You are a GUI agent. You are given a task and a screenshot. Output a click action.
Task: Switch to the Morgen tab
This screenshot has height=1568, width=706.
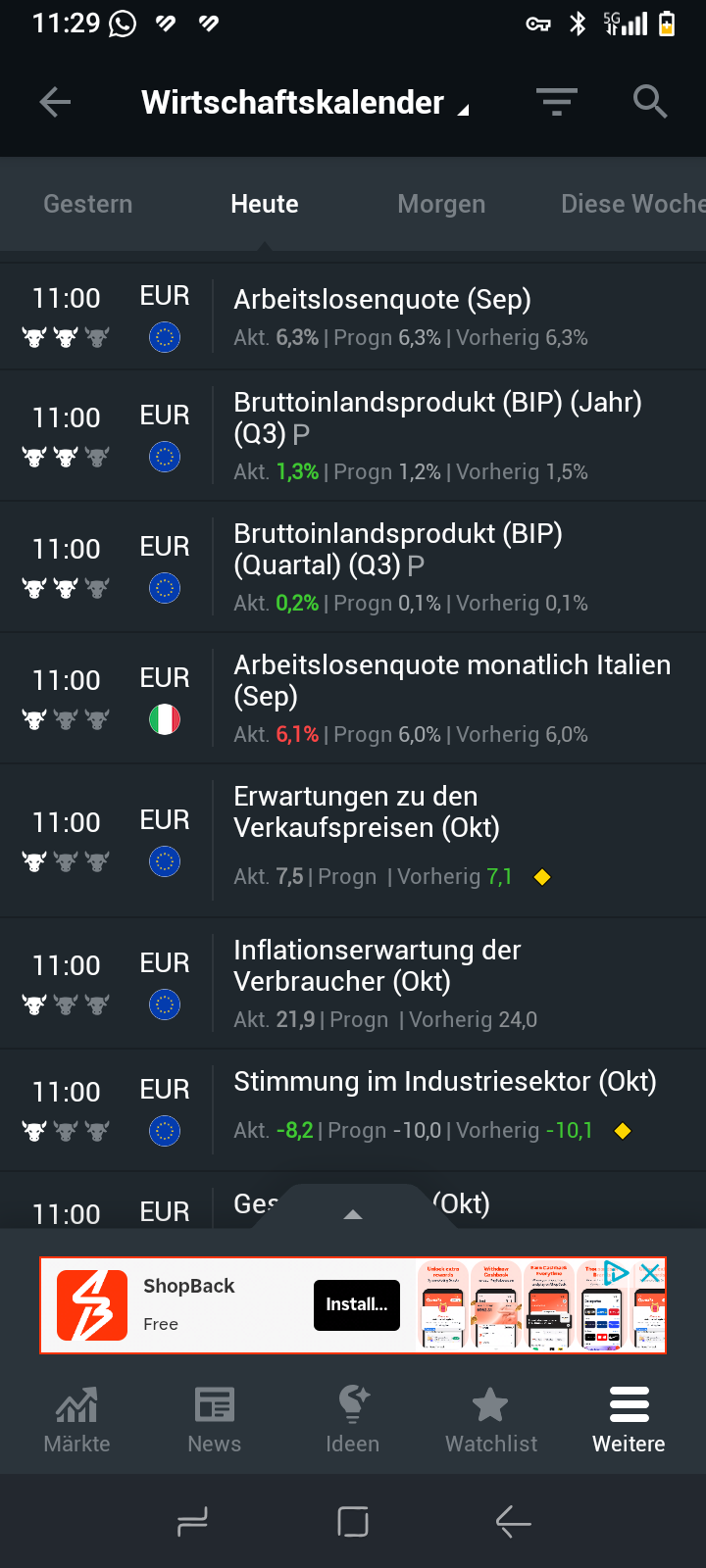click(x=441, y=204)
